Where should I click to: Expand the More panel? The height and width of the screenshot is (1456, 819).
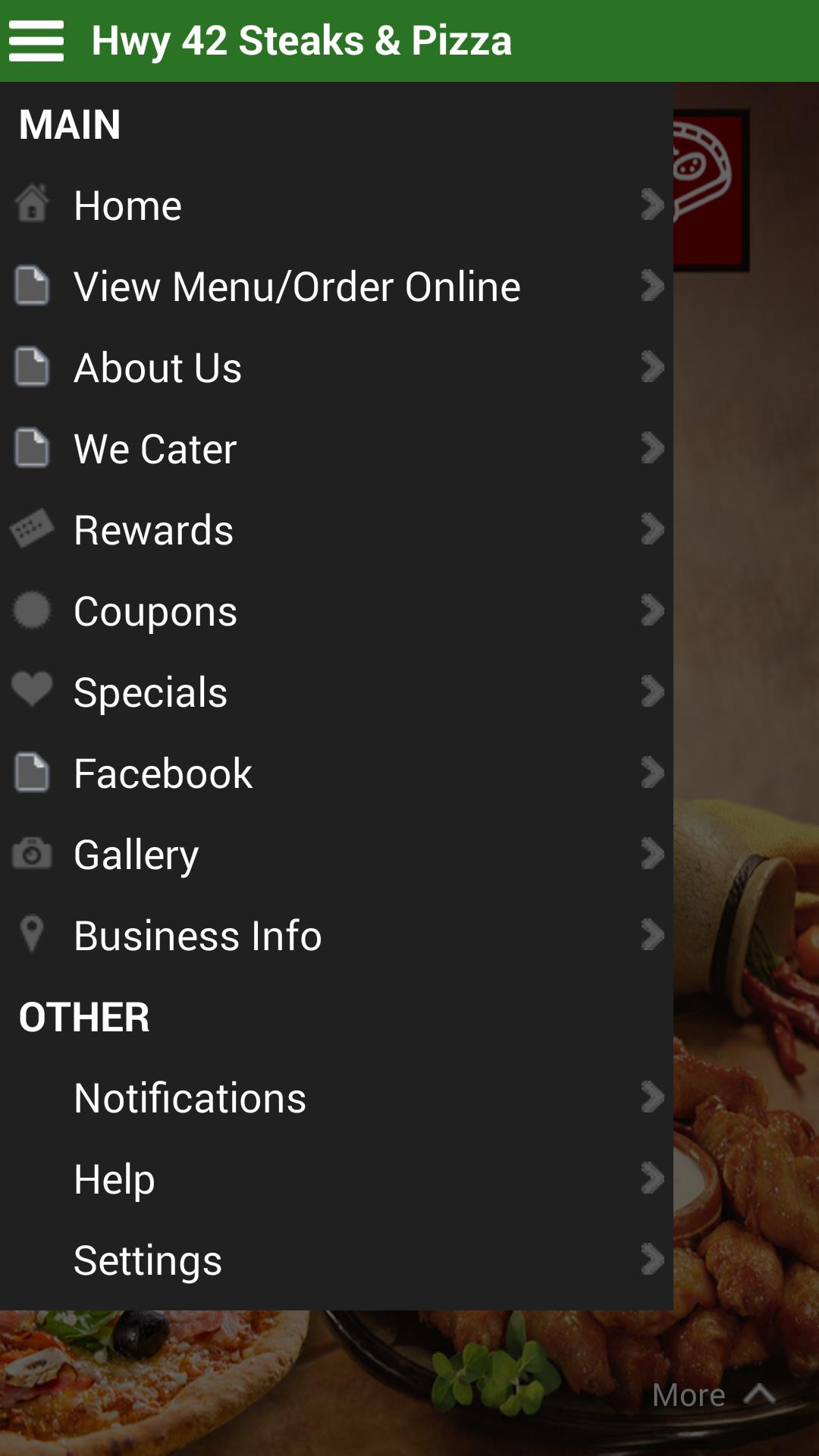713,1395
